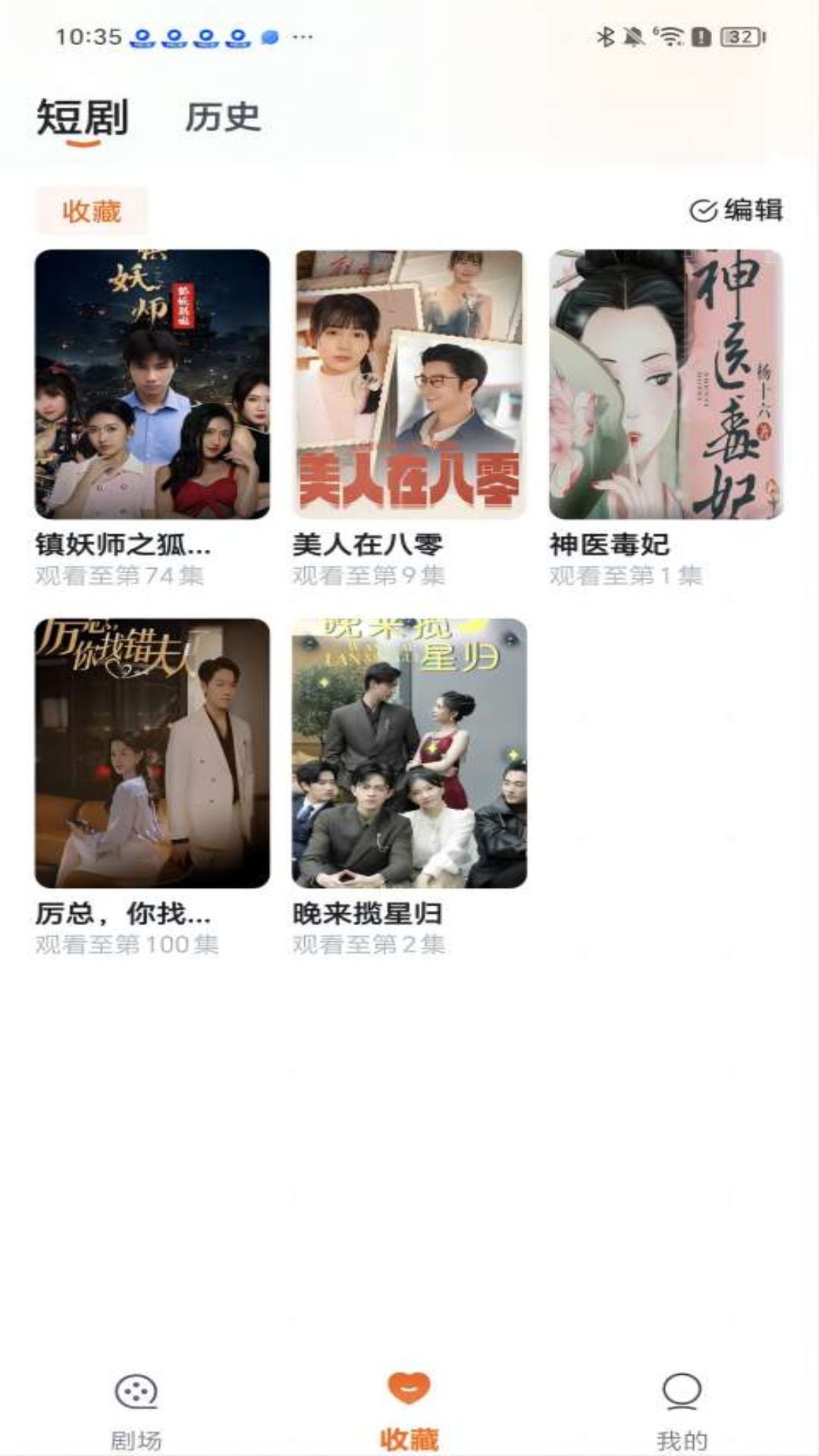This screenshot has height=1456, width=819.
Task: Tap the Bluetooth icon in the status bar
Action: (607, 36)
